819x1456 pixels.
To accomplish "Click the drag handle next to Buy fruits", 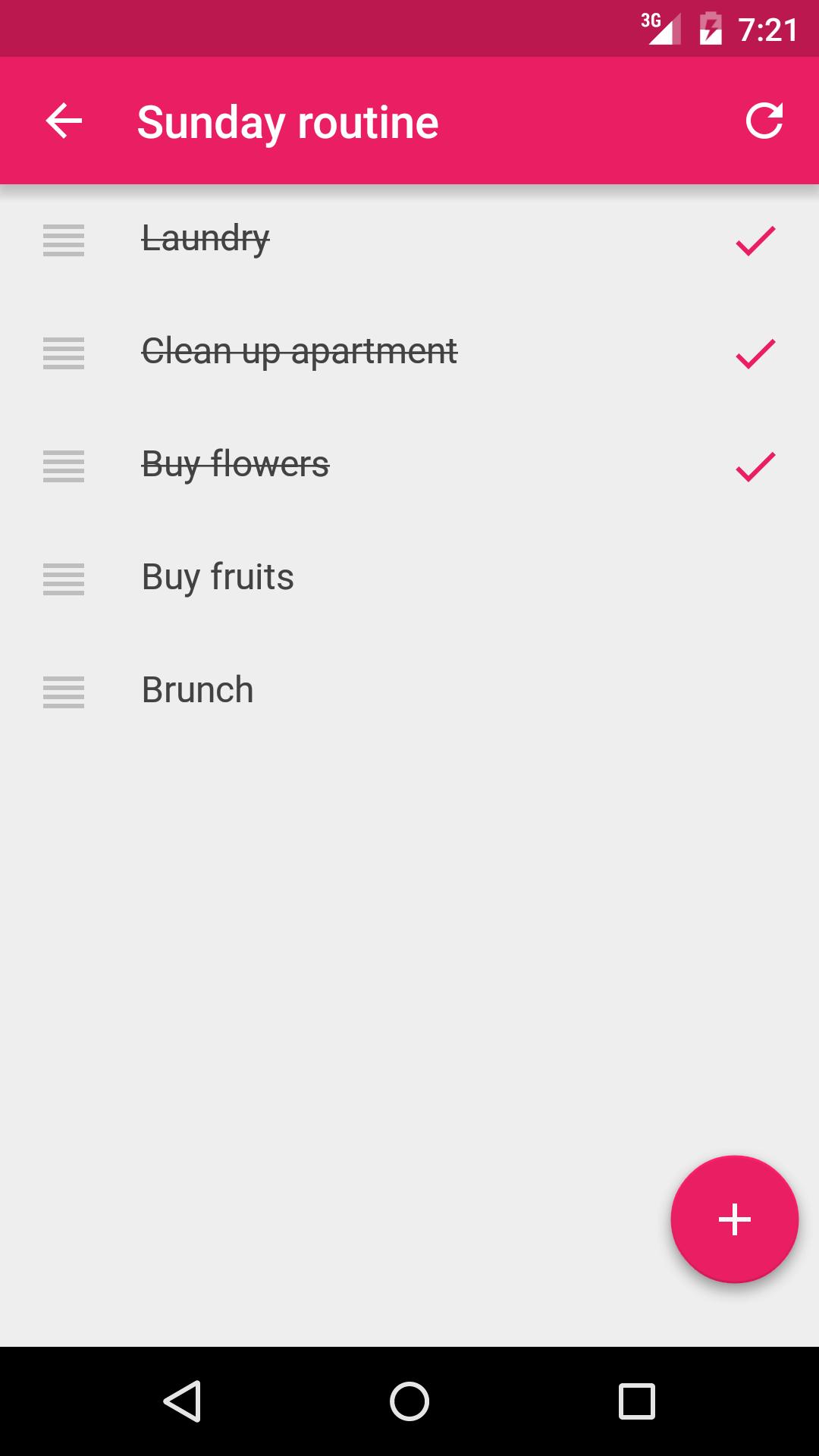I will pyautogui.click(x=64, y=579).
